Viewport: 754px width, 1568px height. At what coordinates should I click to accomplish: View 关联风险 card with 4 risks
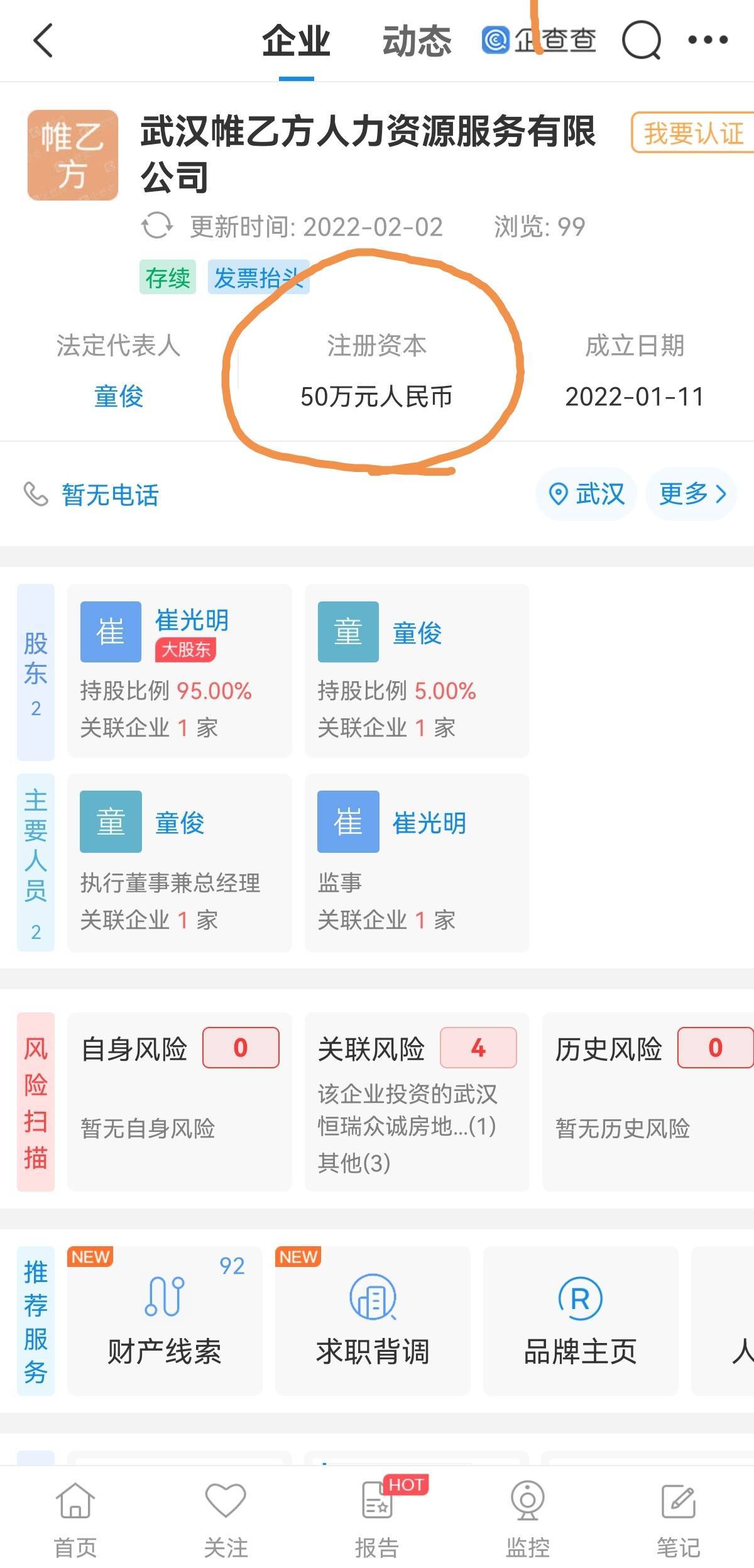pos(417,1102)
